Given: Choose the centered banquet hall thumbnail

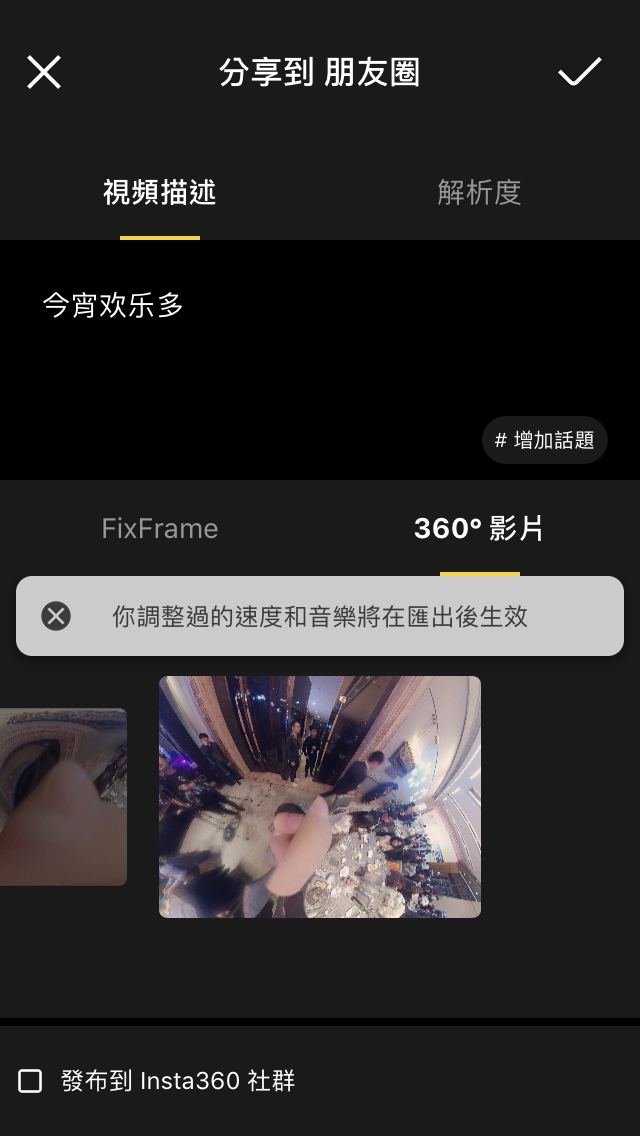Looking at the screenshot, I should click(x=320, y=796).
